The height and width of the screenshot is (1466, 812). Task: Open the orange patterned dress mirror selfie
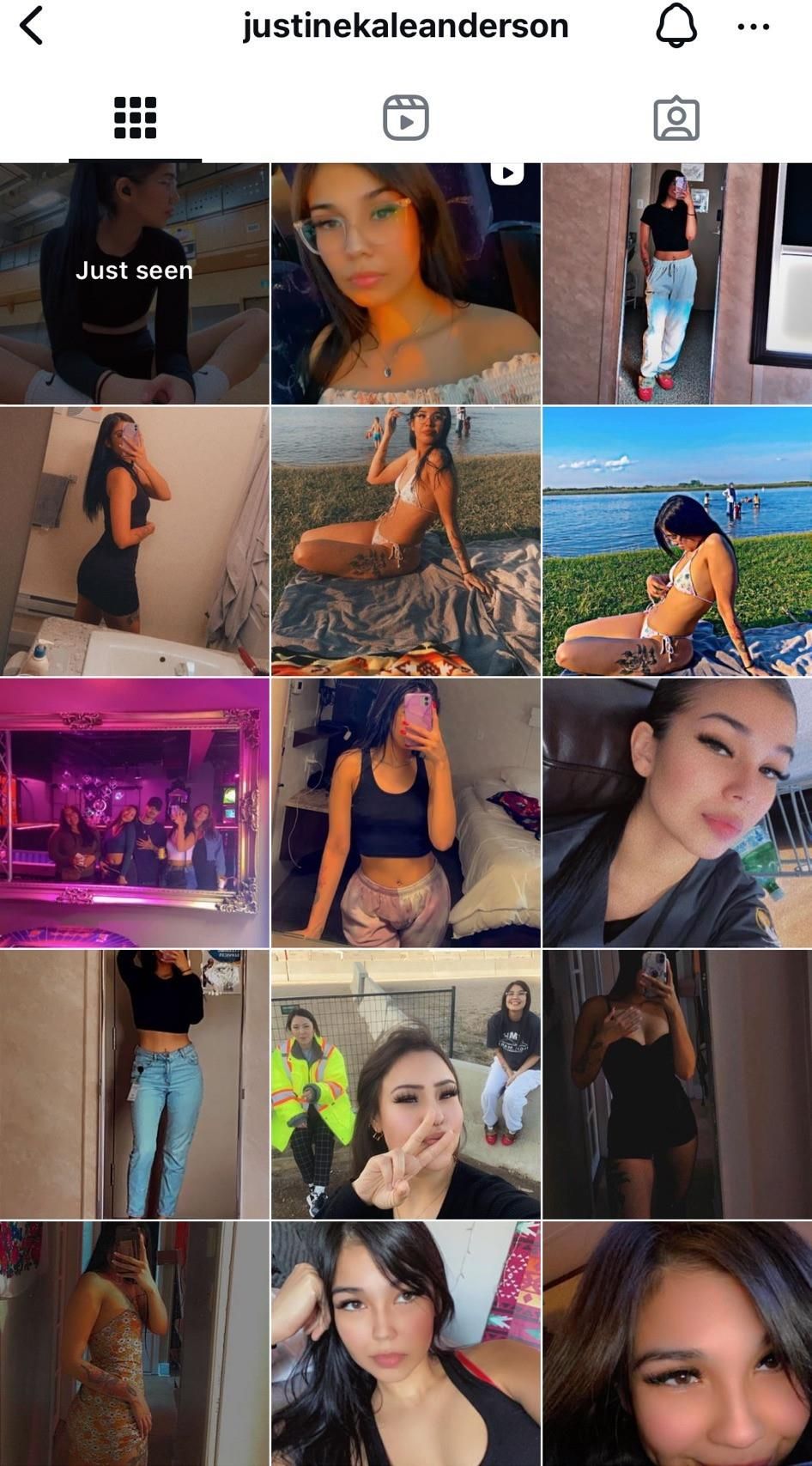coord(134,1343)
